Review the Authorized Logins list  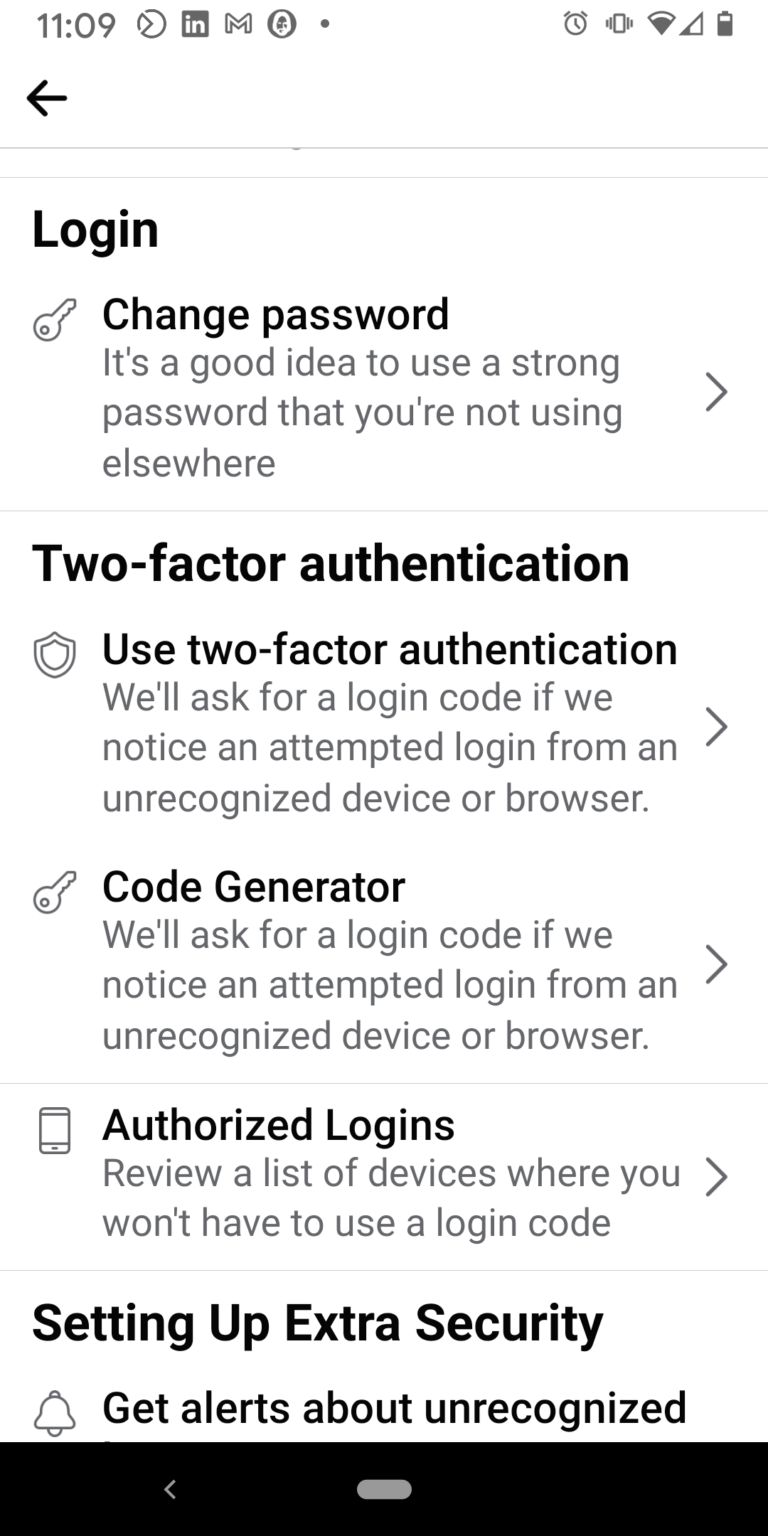384,1177
